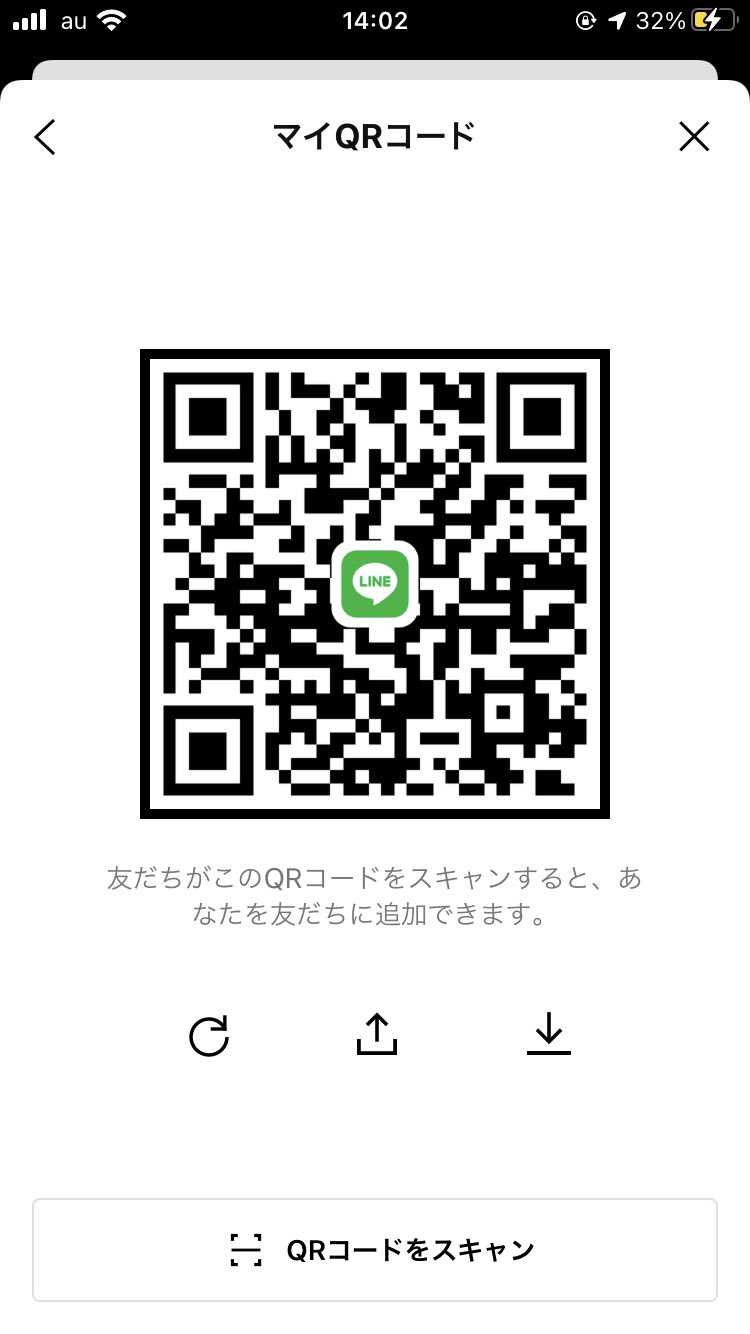
Task: Tap the QRコードをスキャン button
Action: pos(375,1250)
